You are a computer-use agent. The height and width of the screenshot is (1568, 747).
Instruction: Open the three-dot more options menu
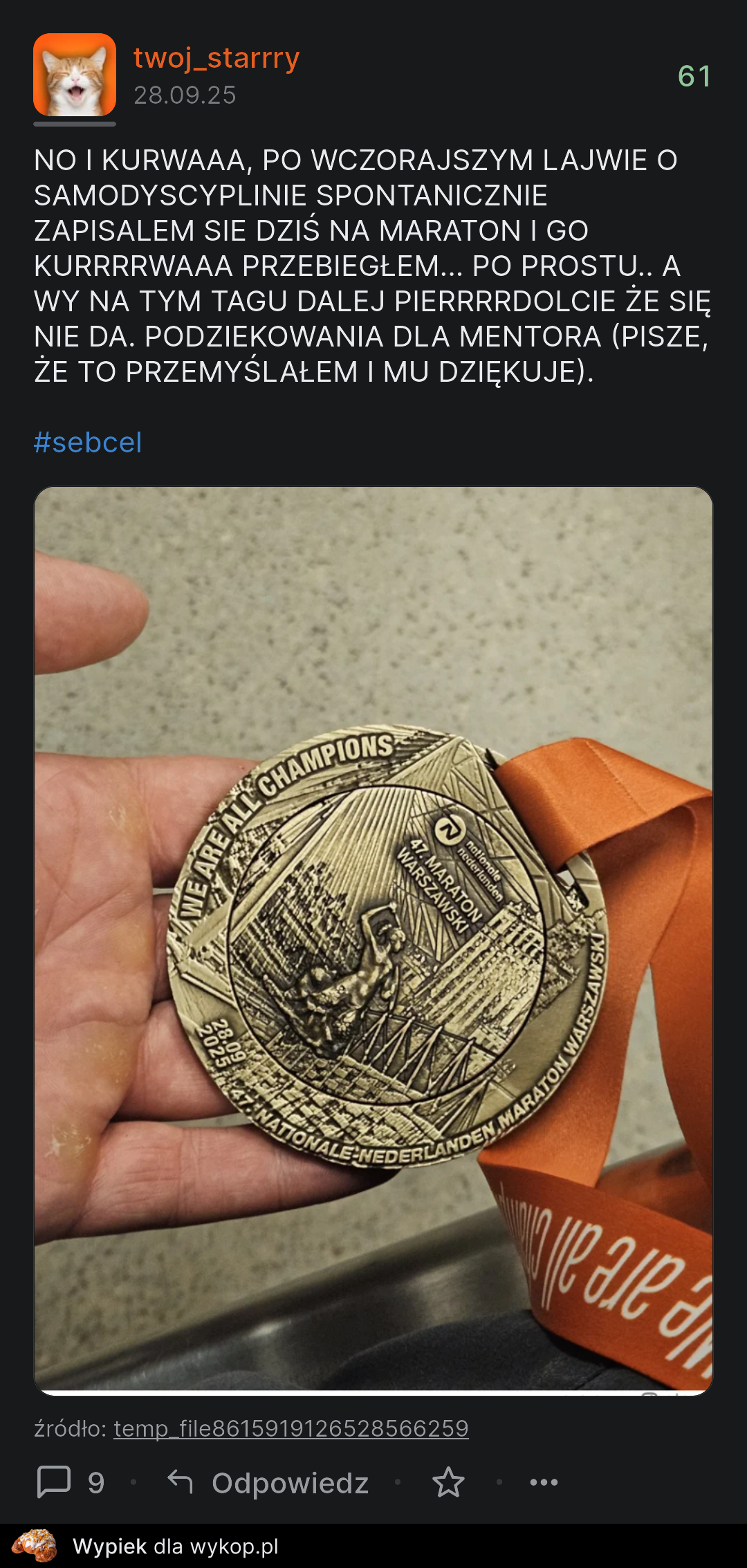544,1482
